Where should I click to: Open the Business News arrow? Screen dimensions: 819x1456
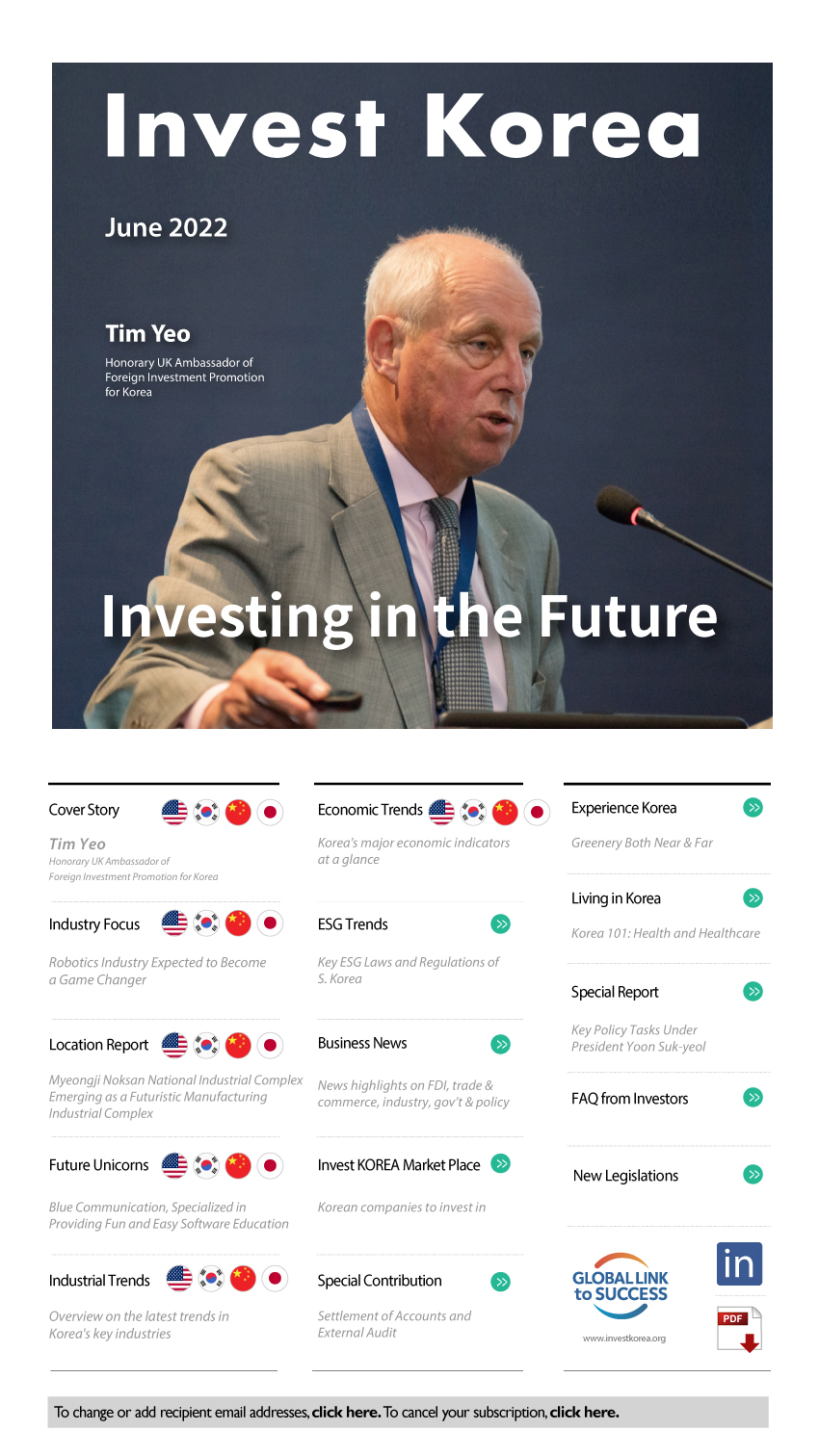(500, 1044)
